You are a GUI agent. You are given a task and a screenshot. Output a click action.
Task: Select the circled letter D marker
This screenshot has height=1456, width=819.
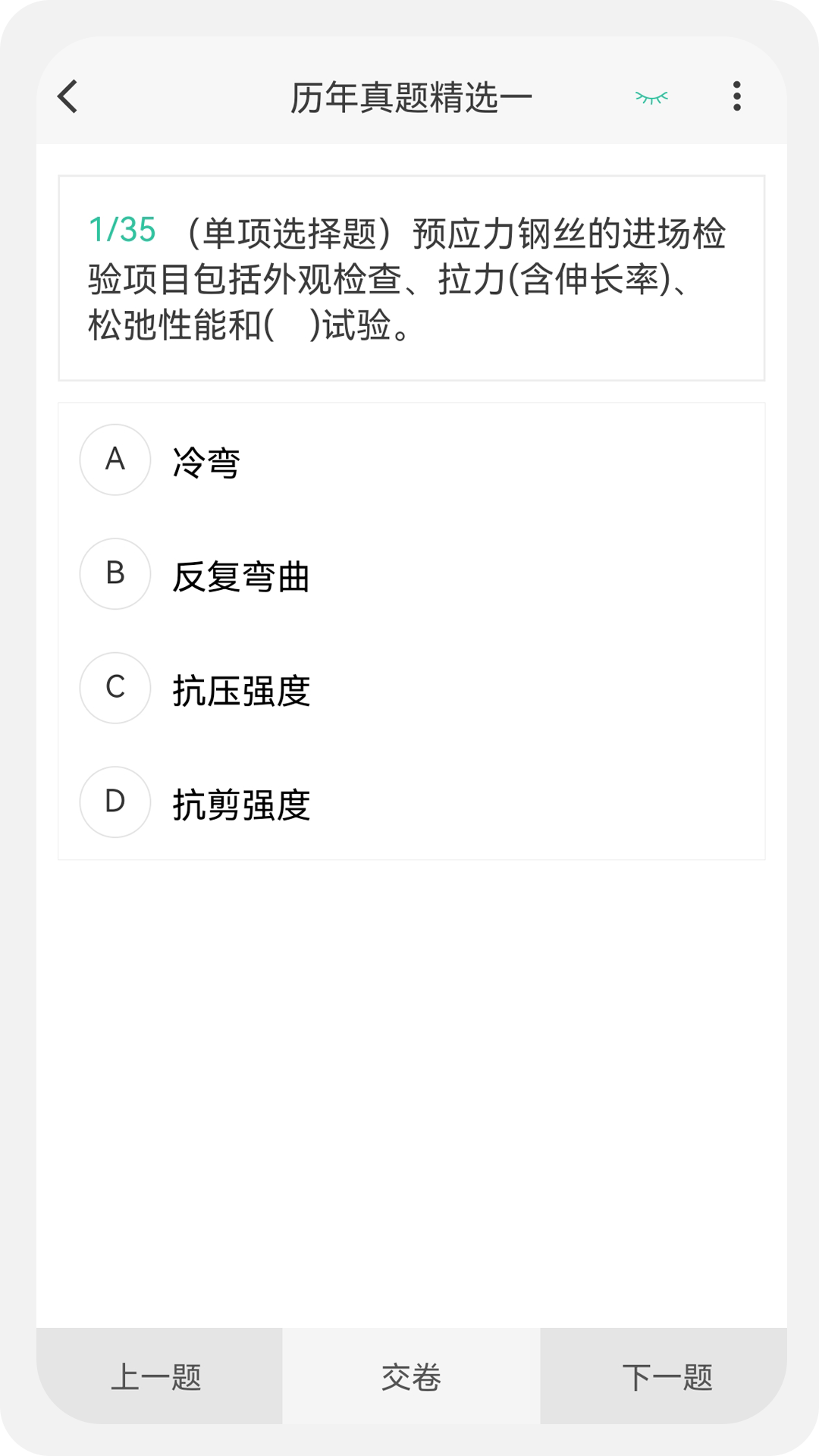pyautogui.click(x=115, y=802)
